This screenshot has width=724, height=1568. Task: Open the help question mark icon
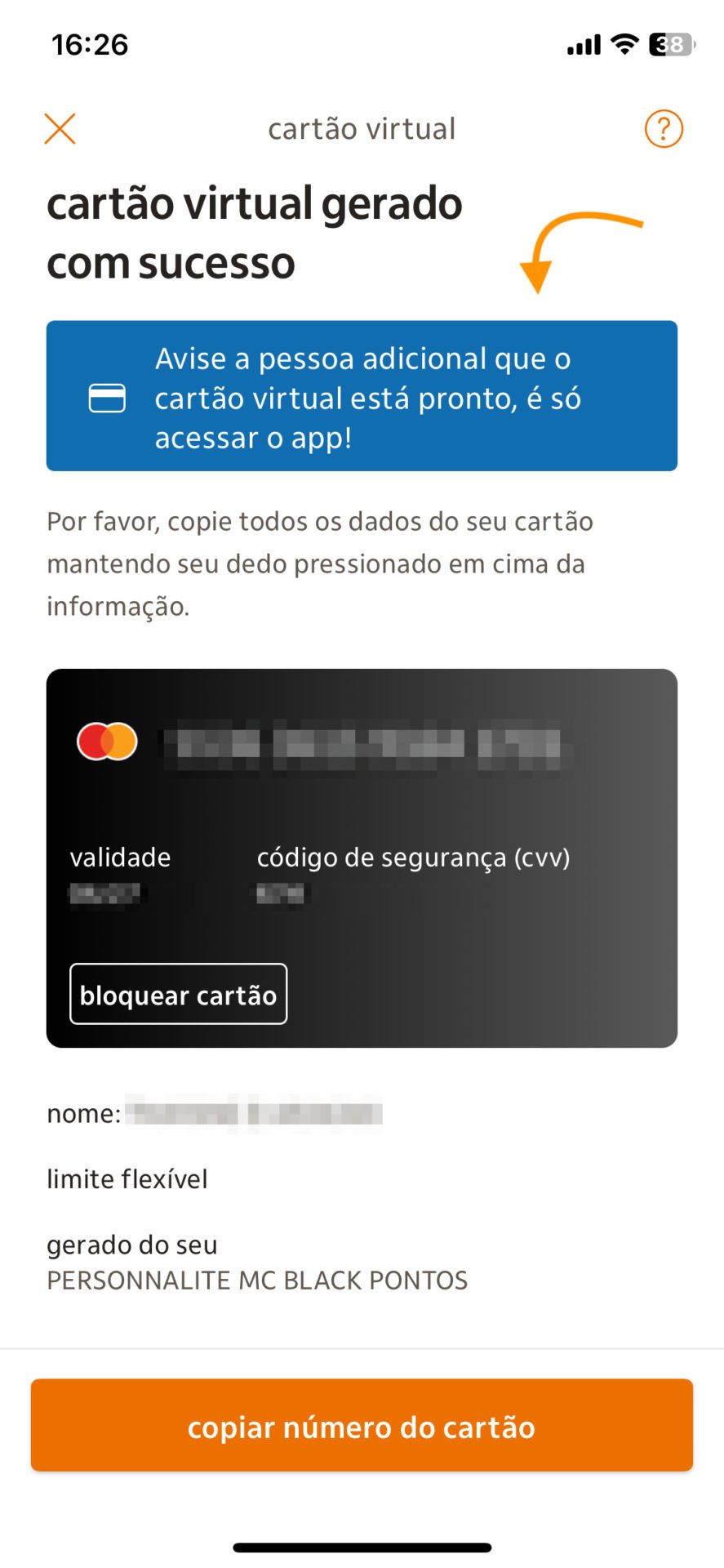pos(663,129)
